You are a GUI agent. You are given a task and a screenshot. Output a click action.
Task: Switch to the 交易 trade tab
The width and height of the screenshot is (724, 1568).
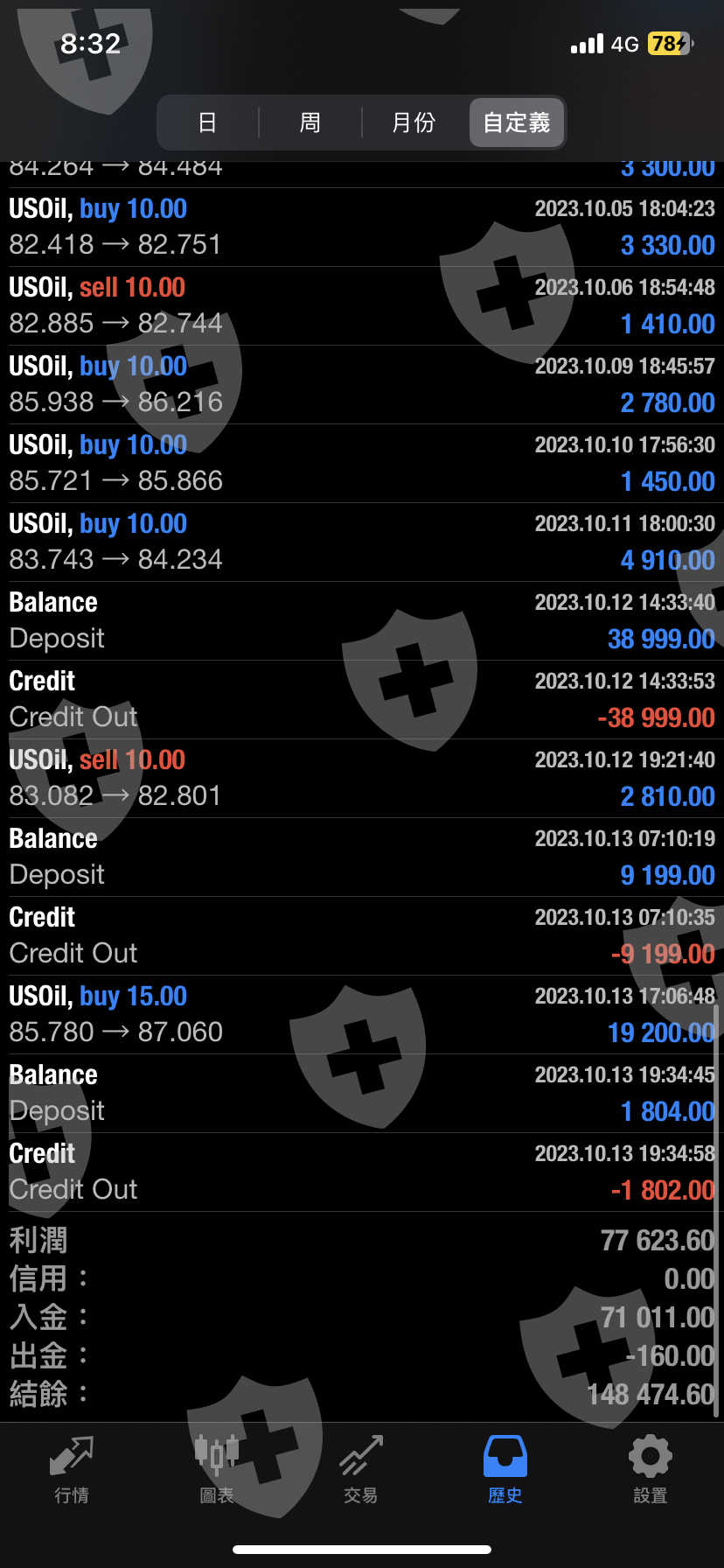point(361,1470)
